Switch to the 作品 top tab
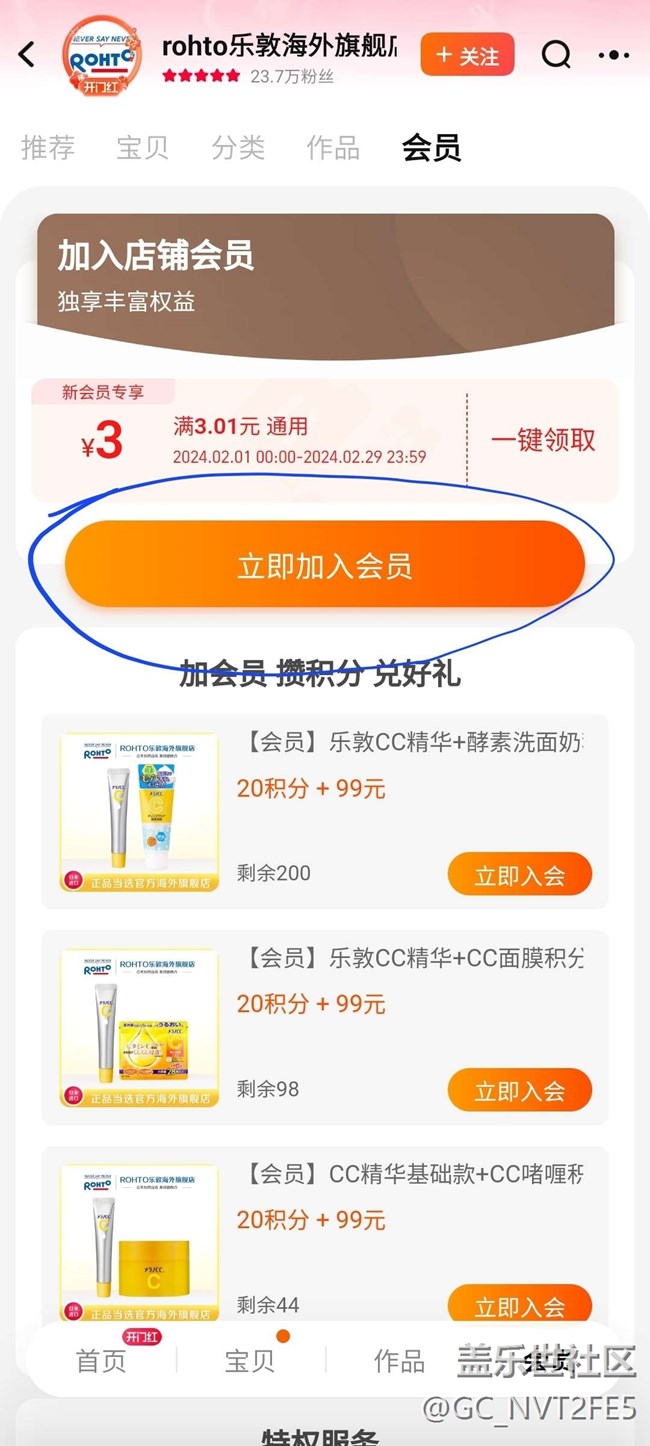 333,148
